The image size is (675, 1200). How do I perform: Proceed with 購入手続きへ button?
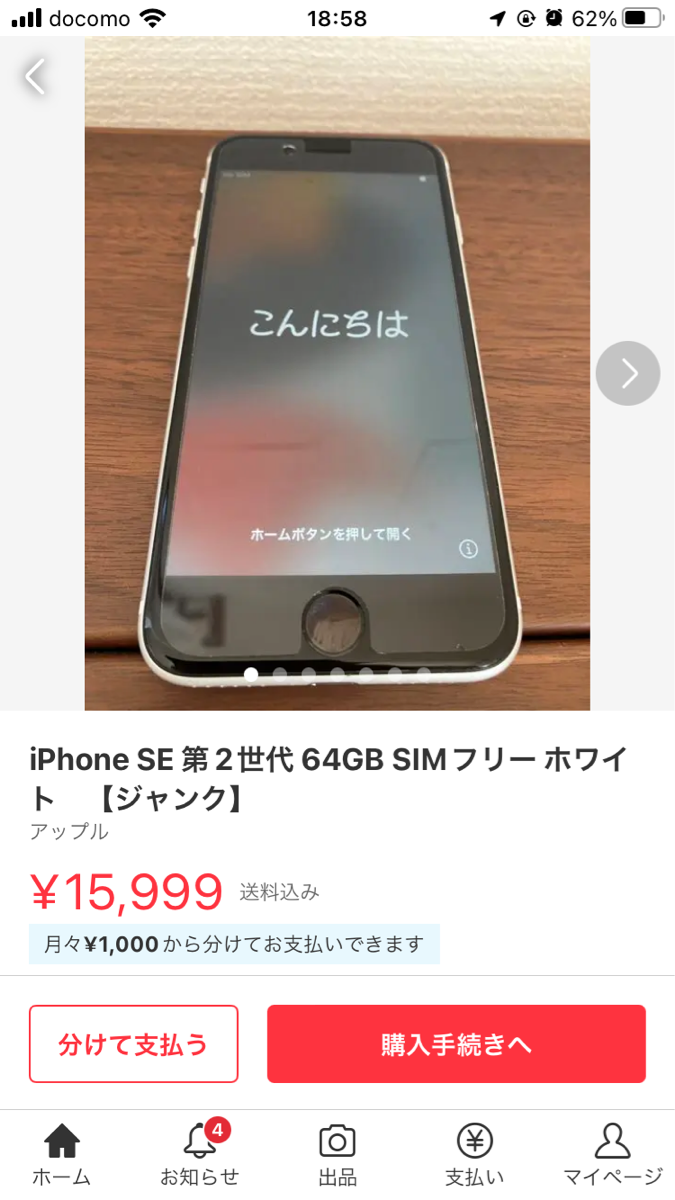pos(456,1044)
